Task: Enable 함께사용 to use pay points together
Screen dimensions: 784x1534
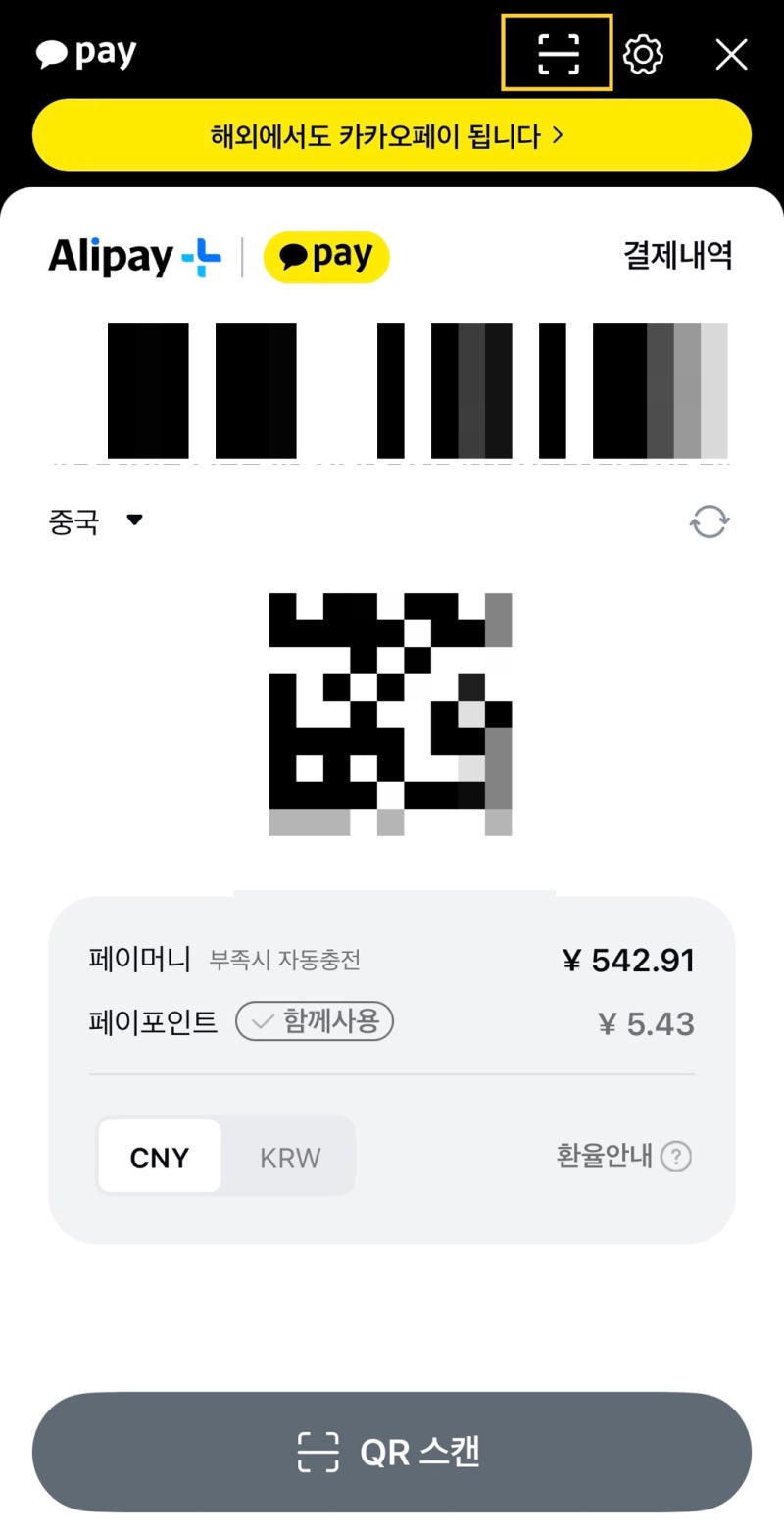Action: point(314,1021)
